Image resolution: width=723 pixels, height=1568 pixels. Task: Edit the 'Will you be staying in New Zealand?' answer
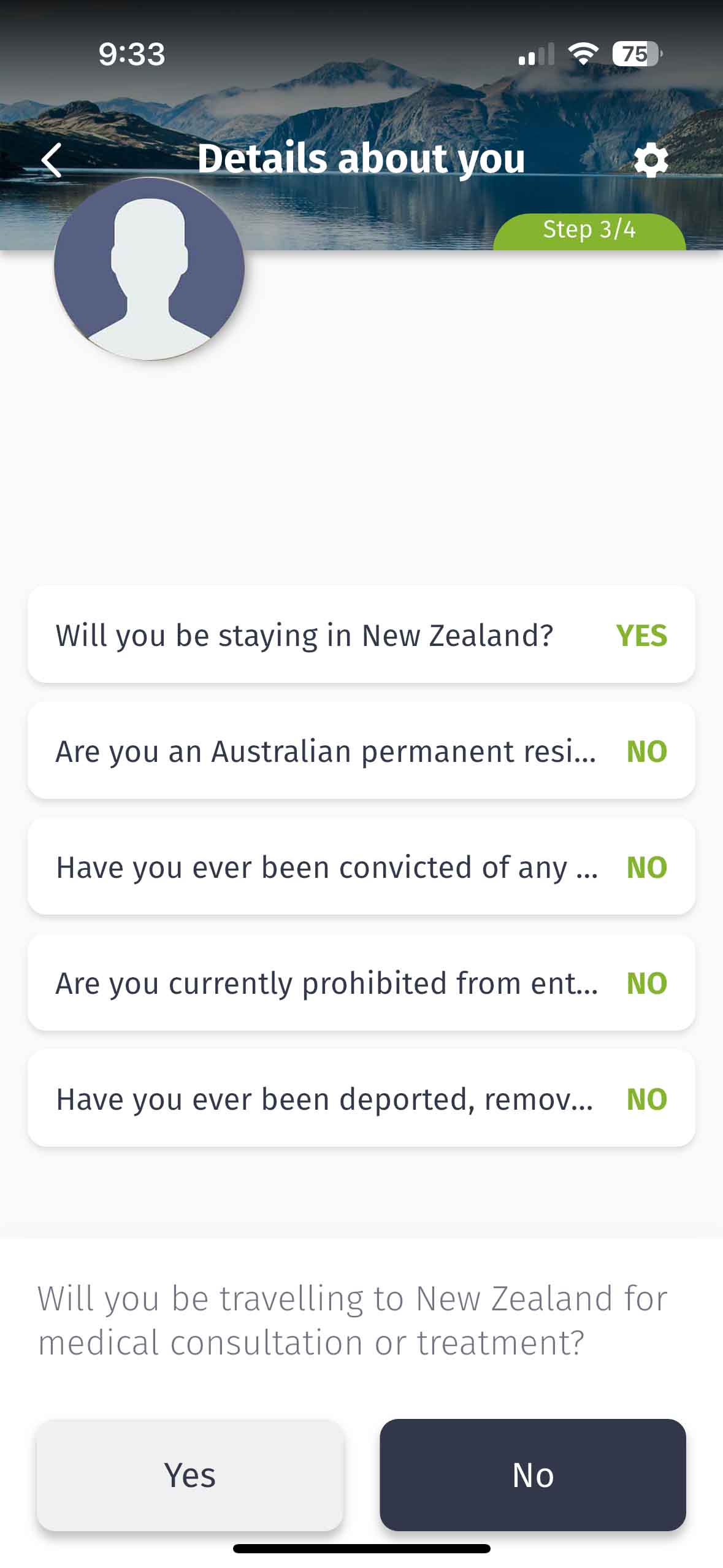point(361,634)
